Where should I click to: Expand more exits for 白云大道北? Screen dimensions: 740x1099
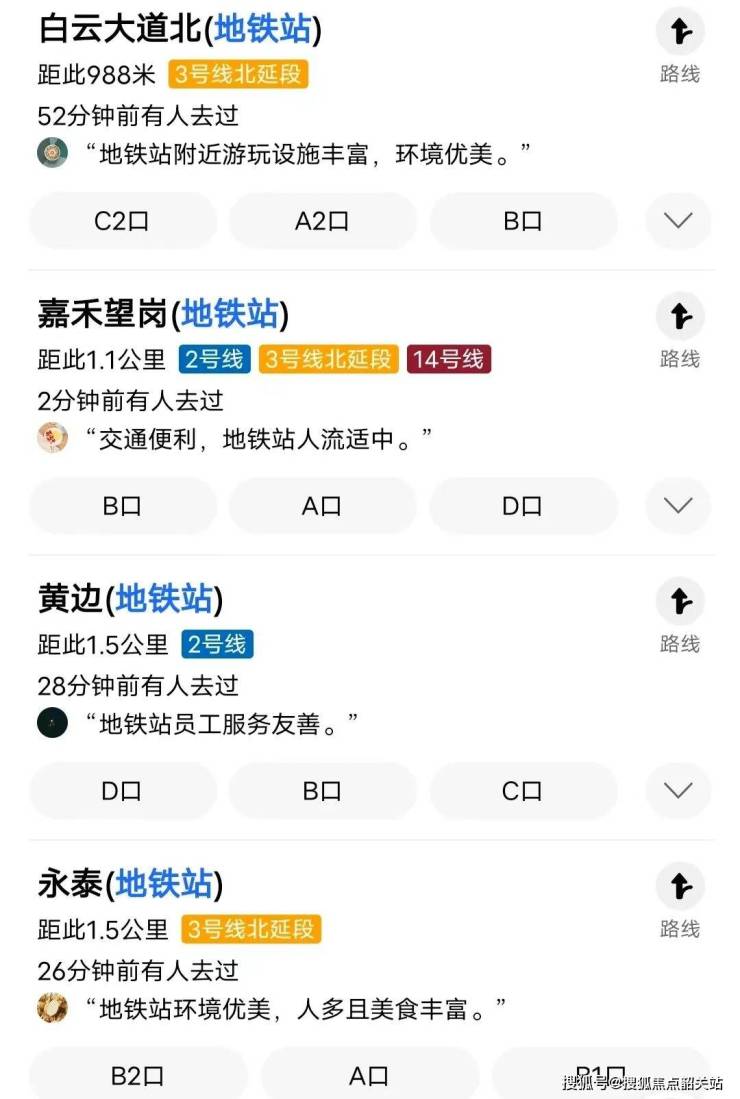tap(678, 221)
